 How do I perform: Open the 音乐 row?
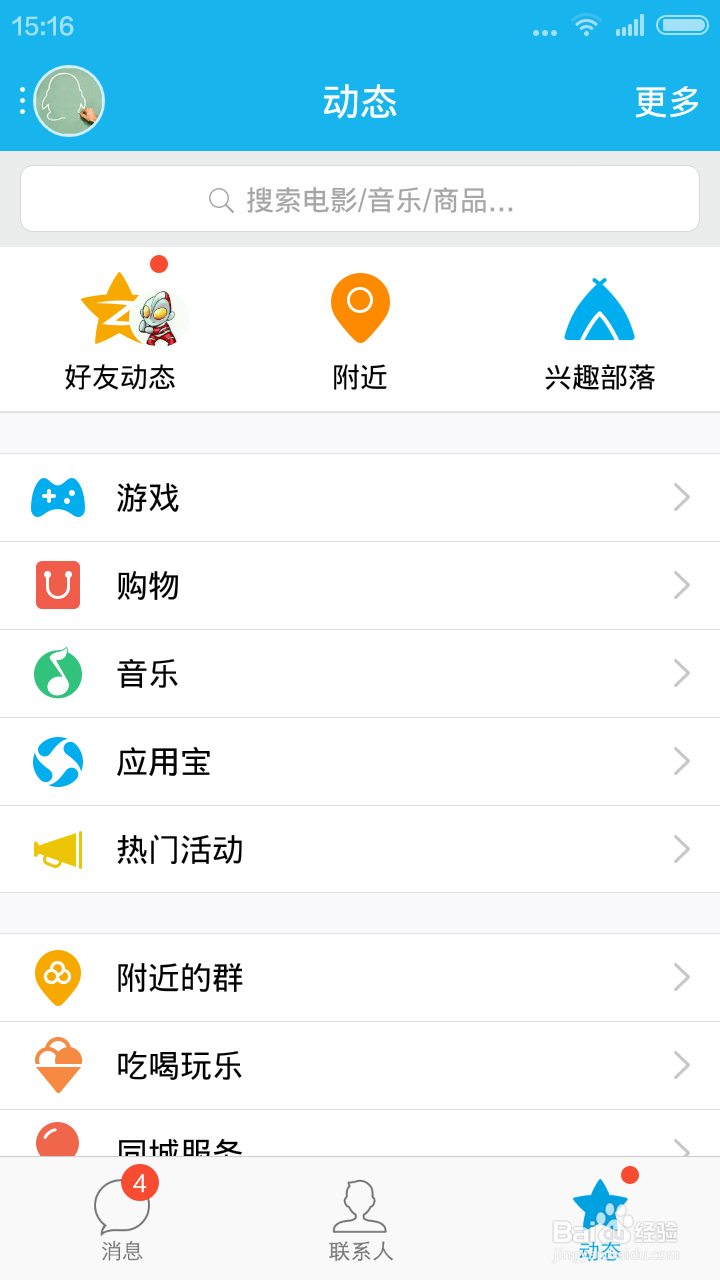[360, 673]
